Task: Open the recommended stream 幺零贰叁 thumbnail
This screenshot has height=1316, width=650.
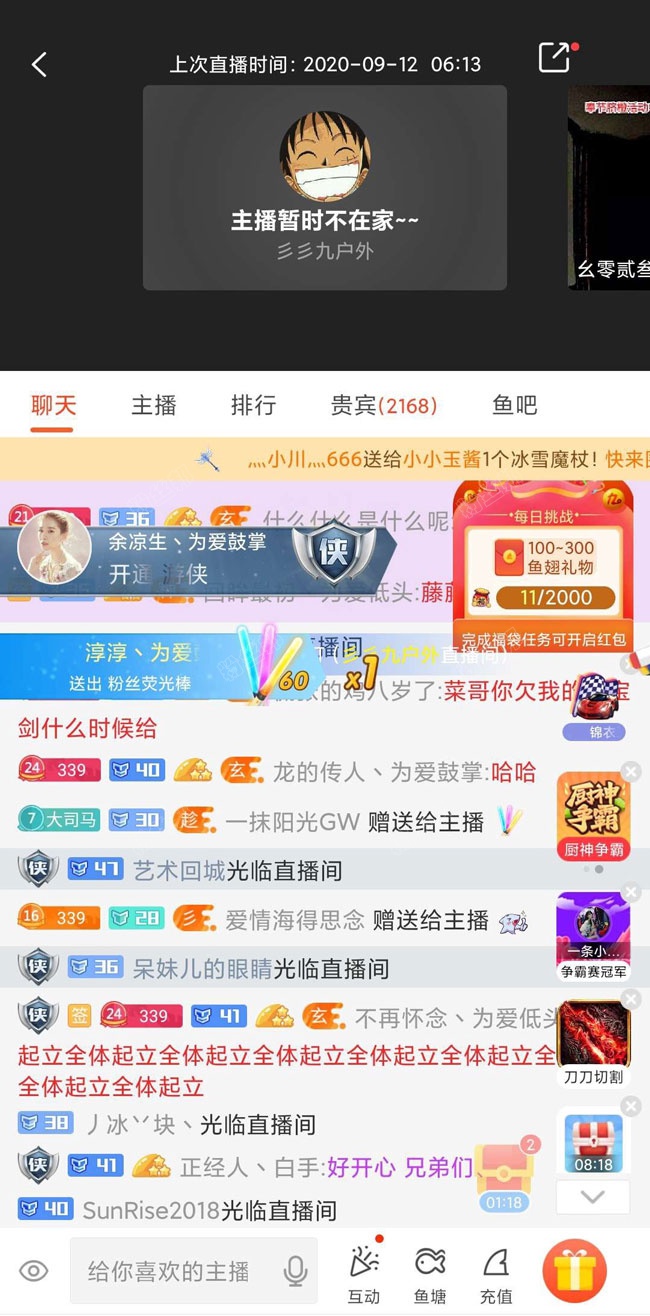Action: (x=611, y=190)
